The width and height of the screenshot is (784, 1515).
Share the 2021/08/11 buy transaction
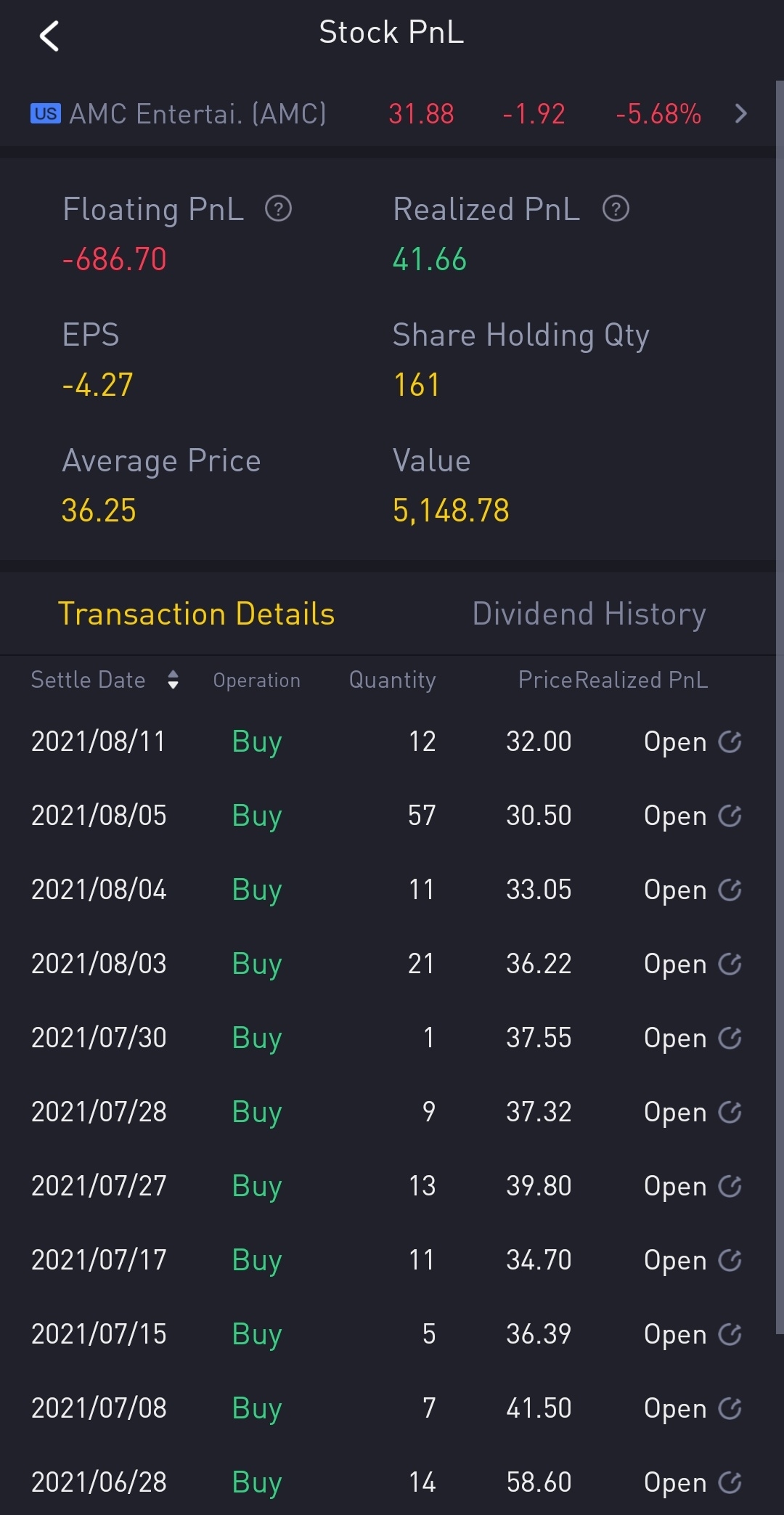(730, 742)
